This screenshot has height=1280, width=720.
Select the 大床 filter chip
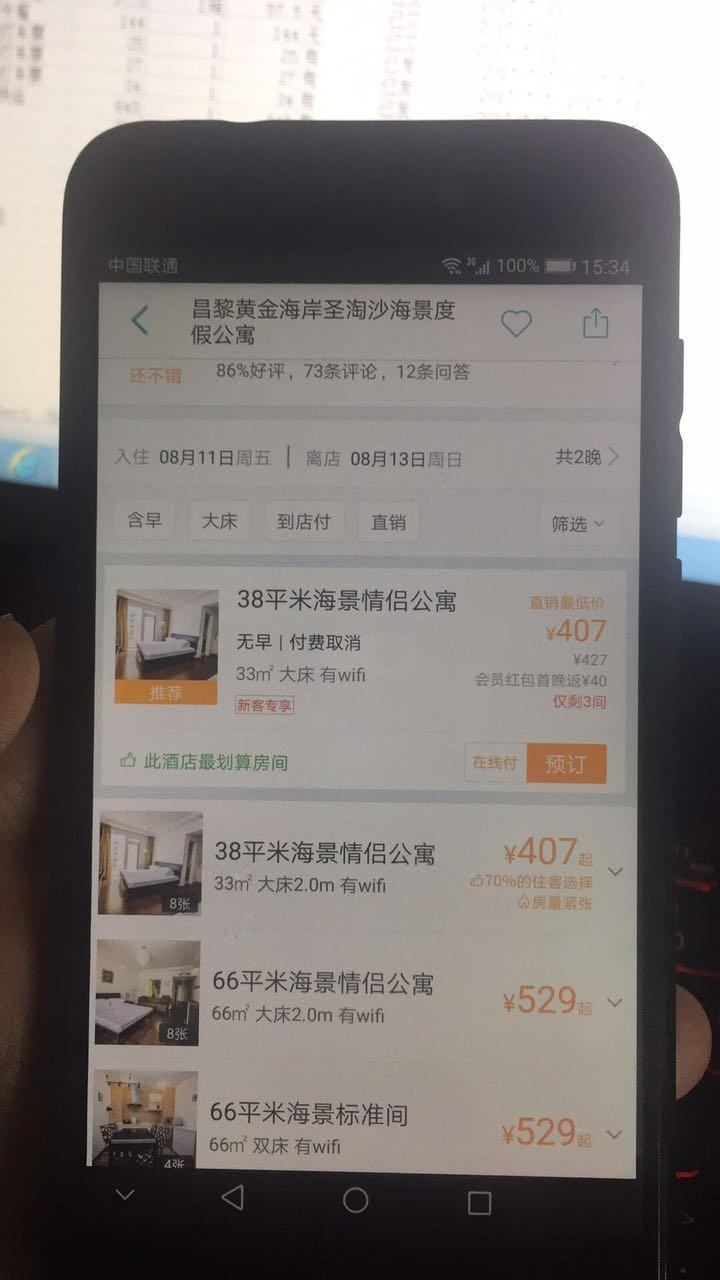pyautogui.click(x=219, y=521)
